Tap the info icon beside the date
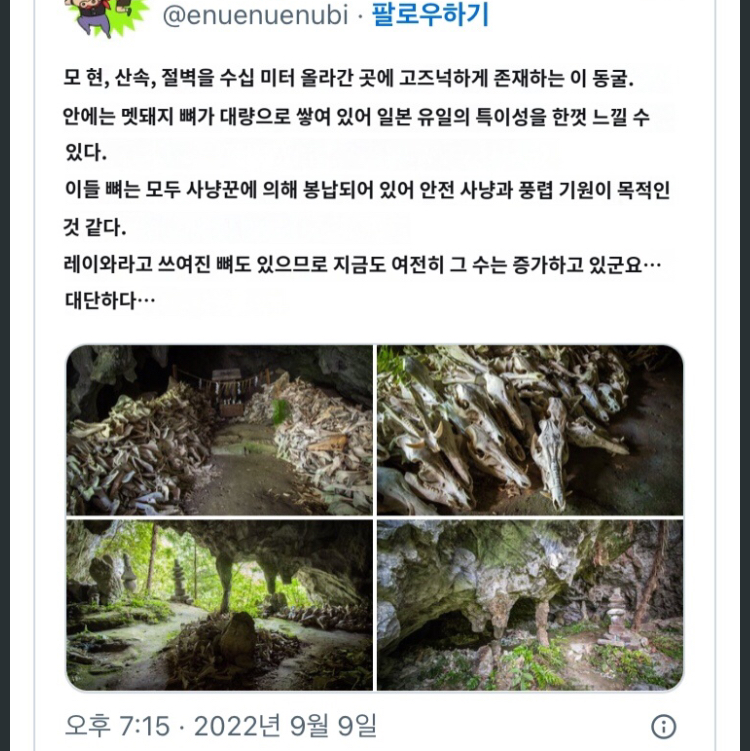This screenshot has height=751, width=750. 663,726
